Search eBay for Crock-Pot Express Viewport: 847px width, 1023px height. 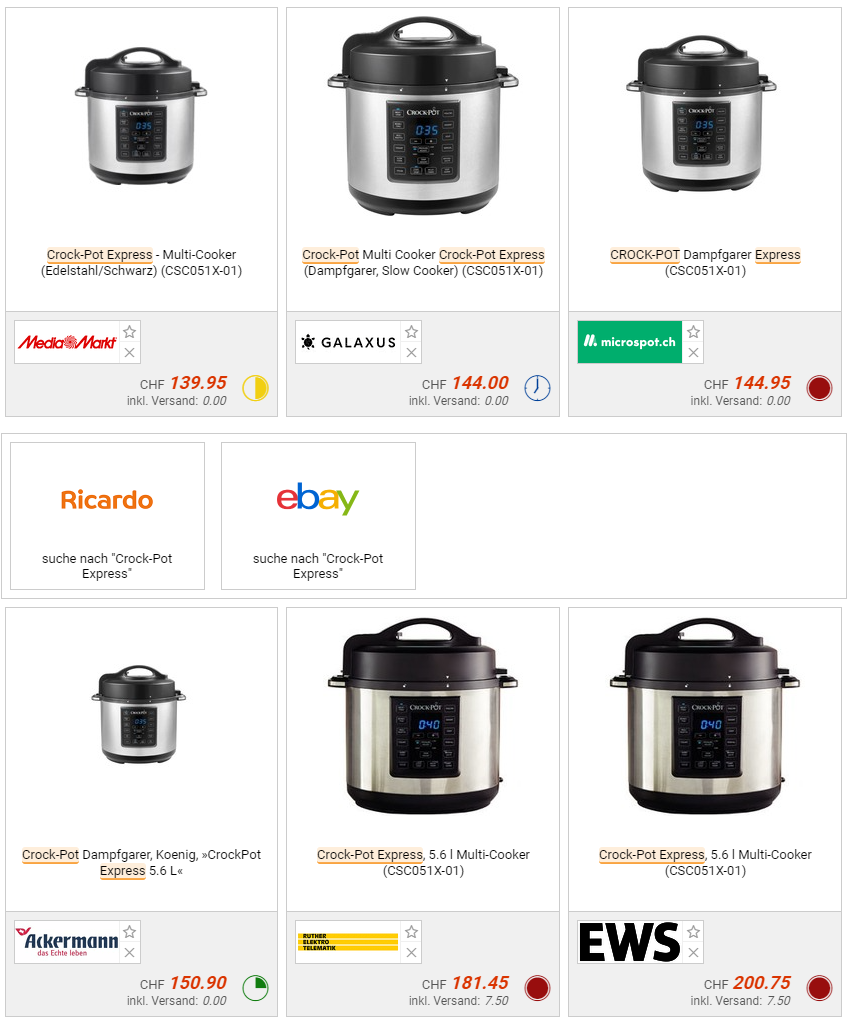coord(318,516)
